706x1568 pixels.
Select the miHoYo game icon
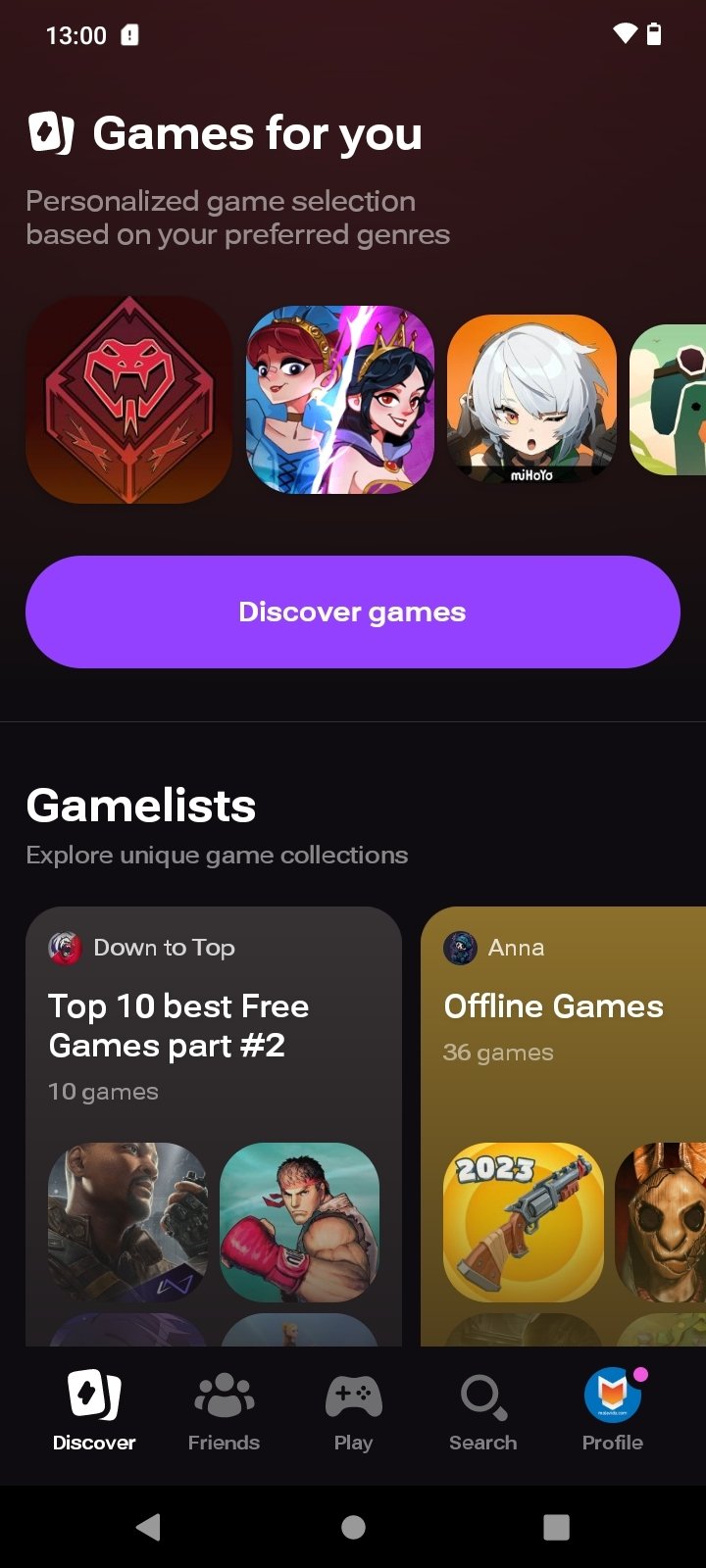pyautogui.click(x=531, y=400)
